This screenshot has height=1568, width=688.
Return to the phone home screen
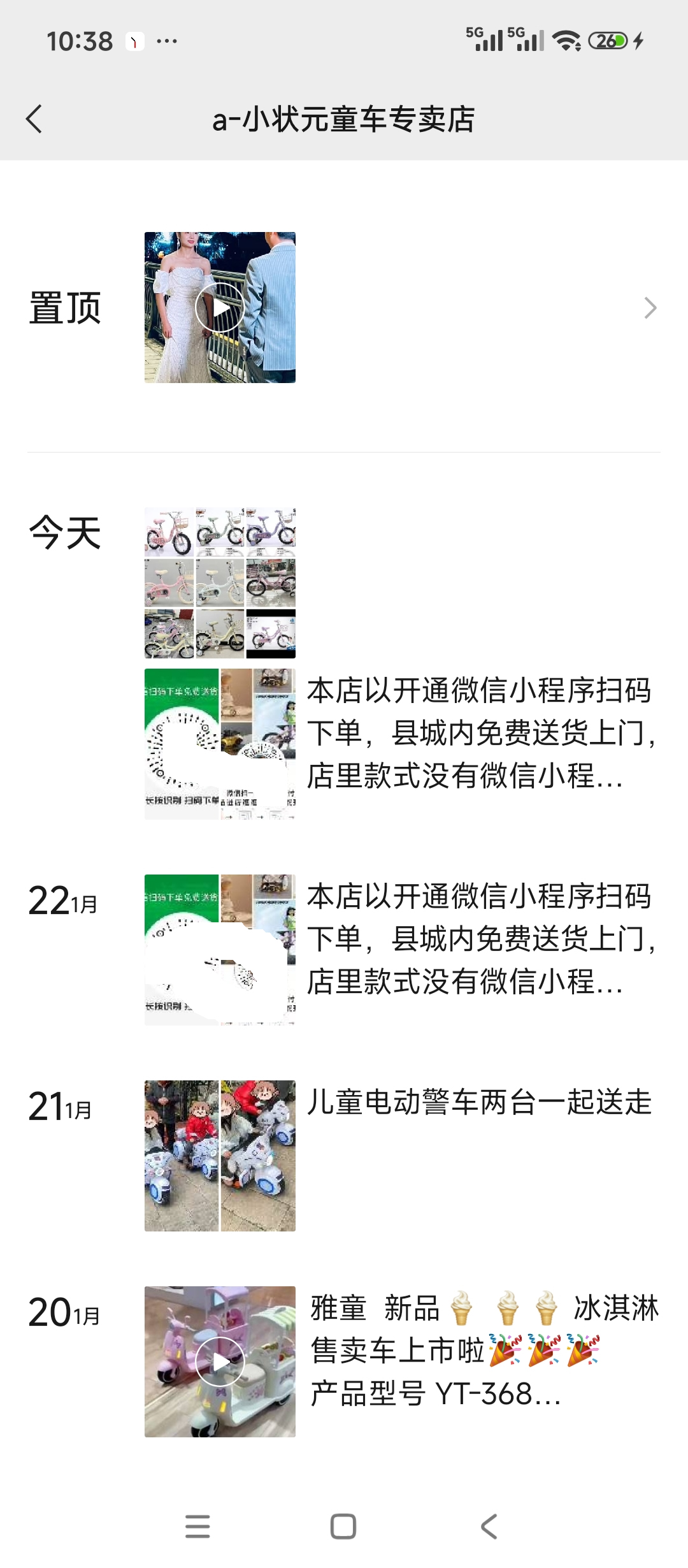pyautogui.click(x=343, y=1527)
